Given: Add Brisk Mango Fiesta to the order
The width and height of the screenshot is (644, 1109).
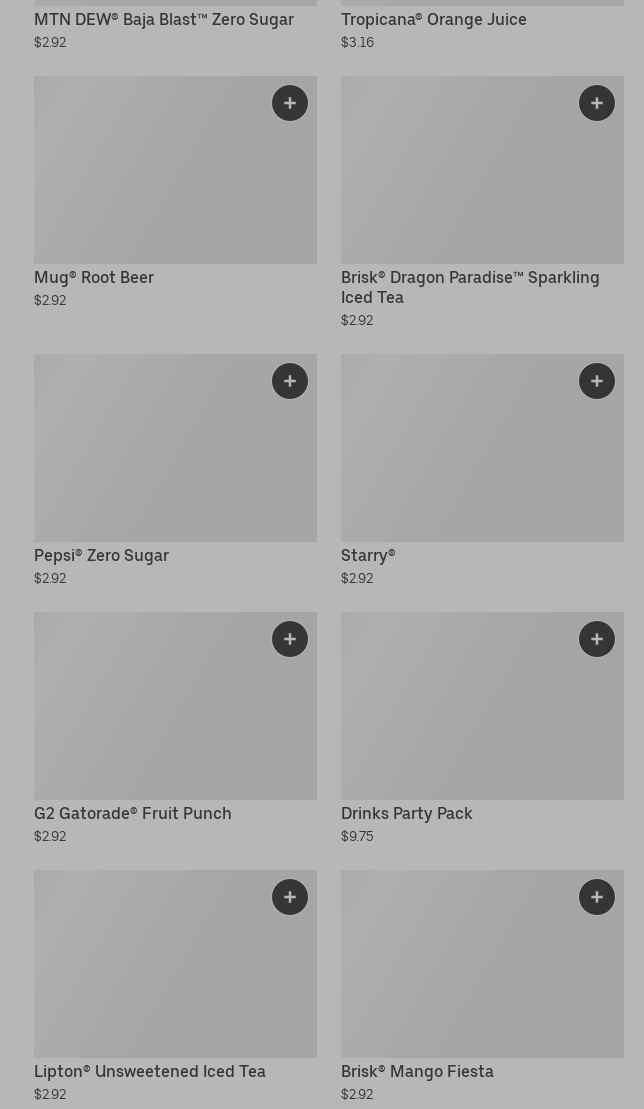Looking at the screenshot, I should [x=597, y=897].
